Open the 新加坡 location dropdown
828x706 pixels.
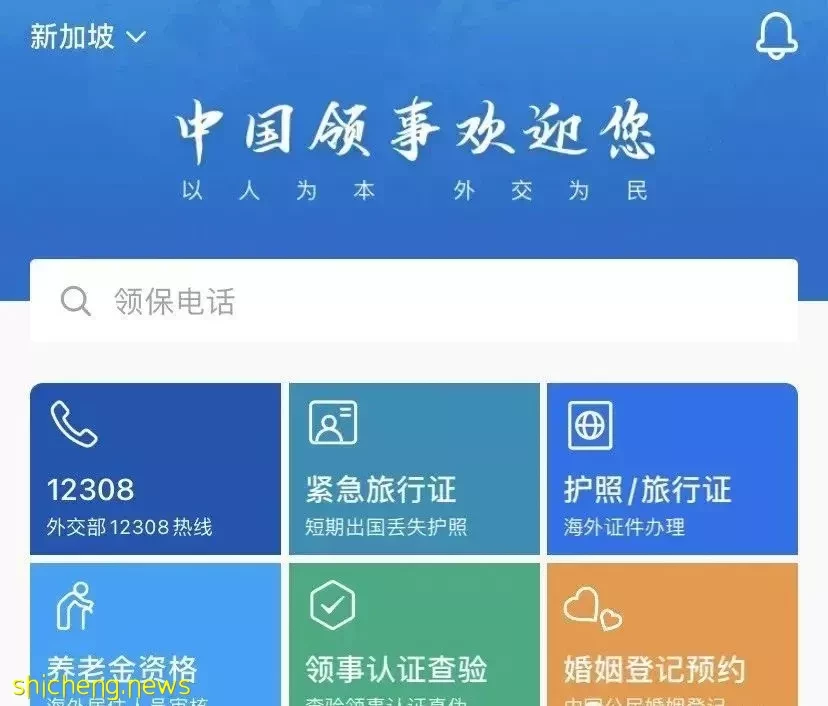pos(88,38)
